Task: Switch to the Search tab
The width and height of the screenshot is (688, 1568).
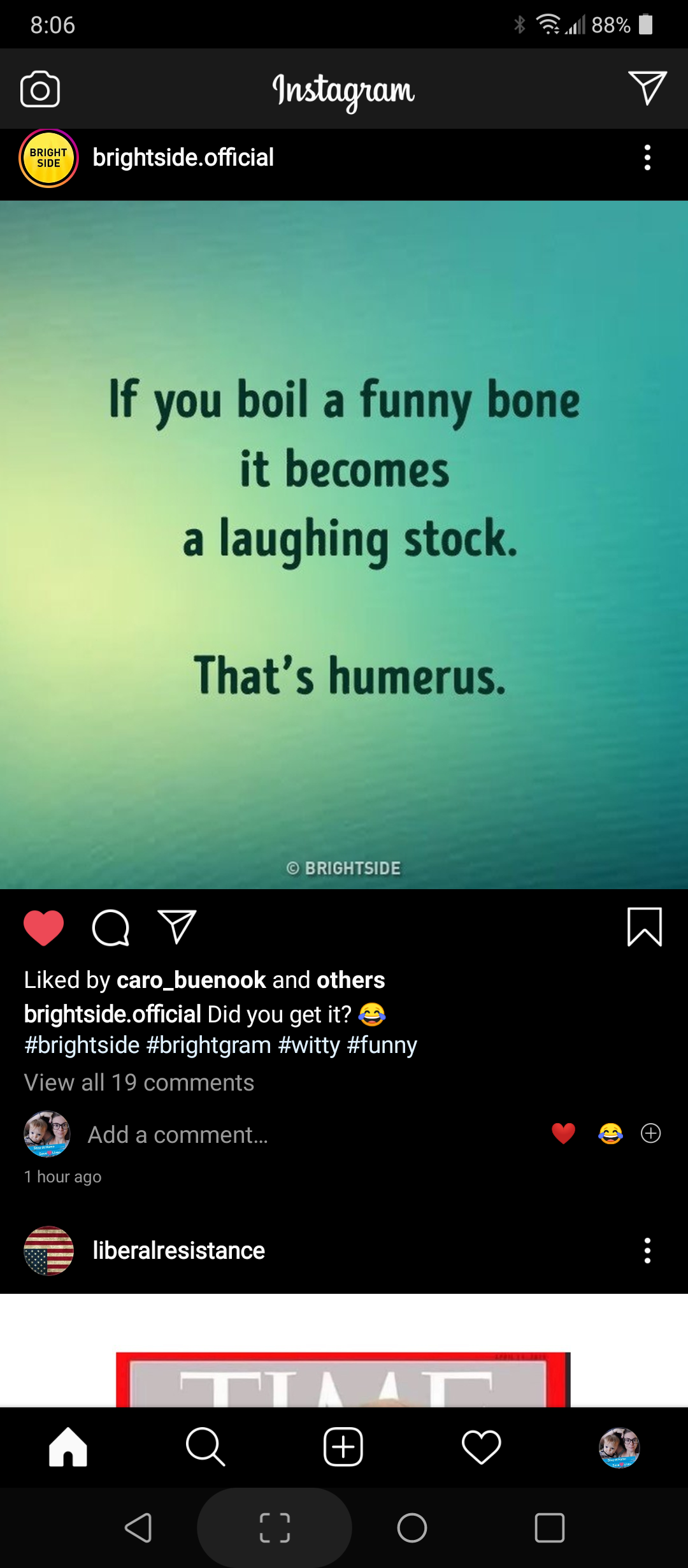Action: (205, 1447)
